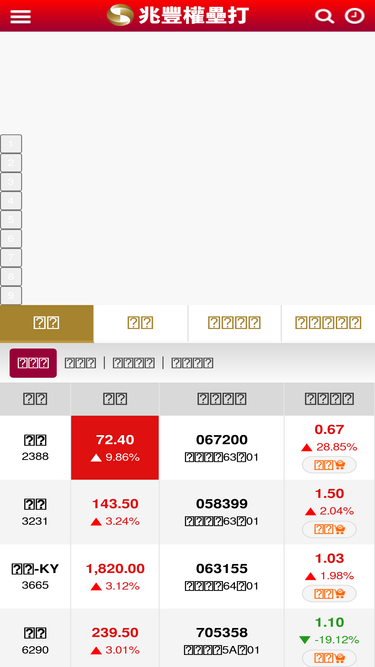The width and height of the screenshot is (375, 667).
Task: Open the hamburger menu
Action: pos(20,16)
